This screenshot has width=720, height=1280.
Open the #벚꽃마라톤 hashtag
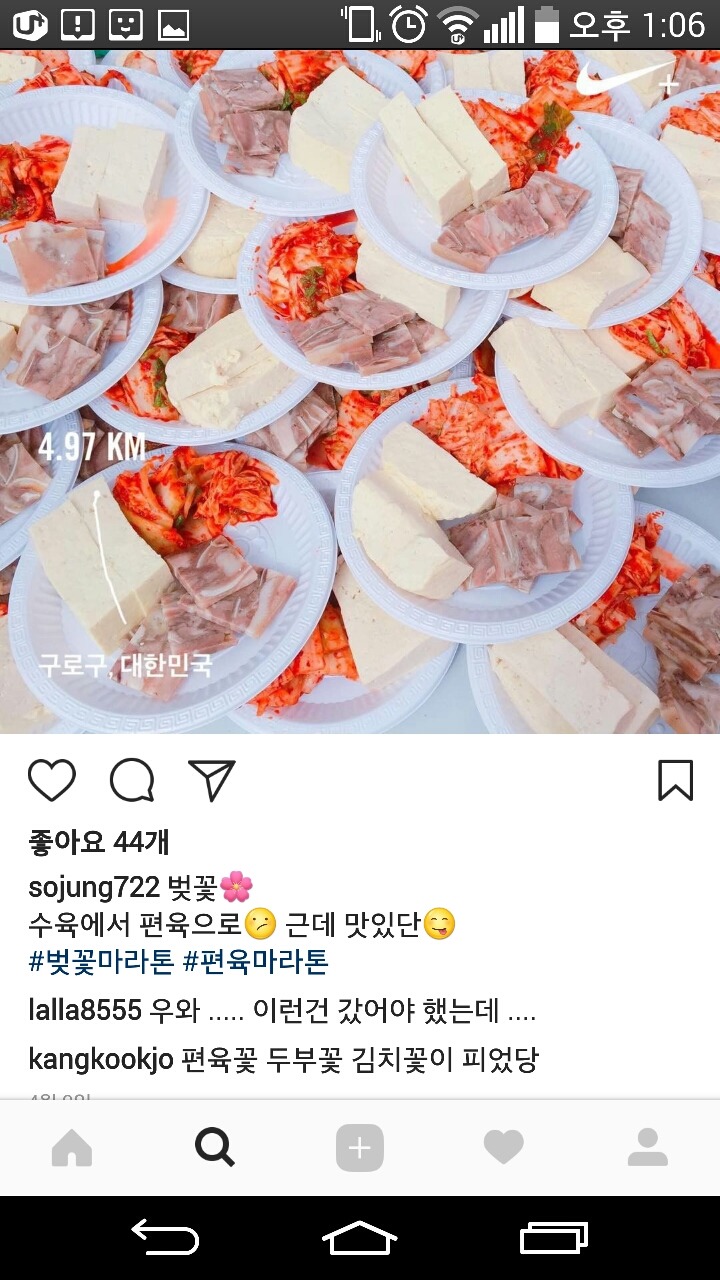(101, 963)
